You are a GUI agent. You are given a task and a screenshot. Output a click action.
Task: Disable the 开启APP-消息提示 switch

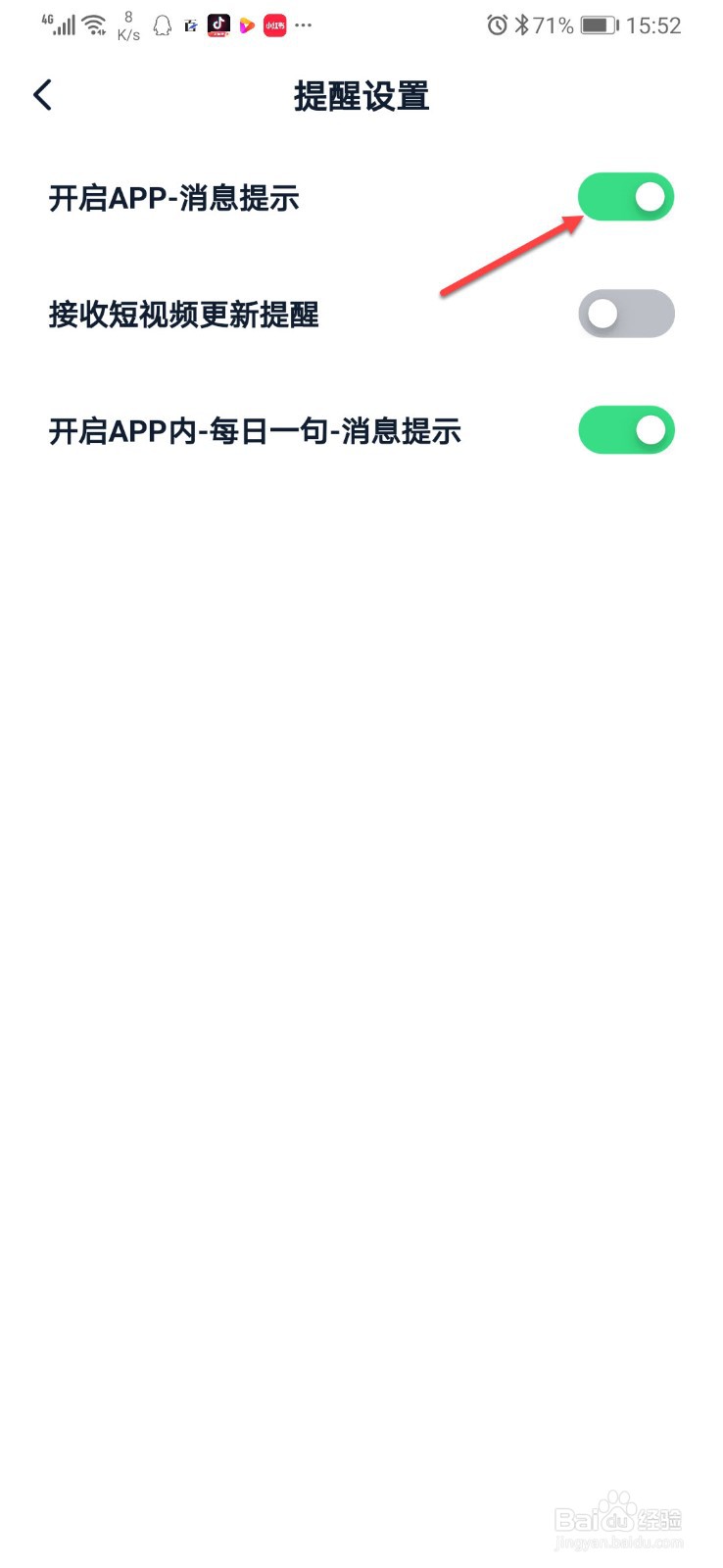626,196
